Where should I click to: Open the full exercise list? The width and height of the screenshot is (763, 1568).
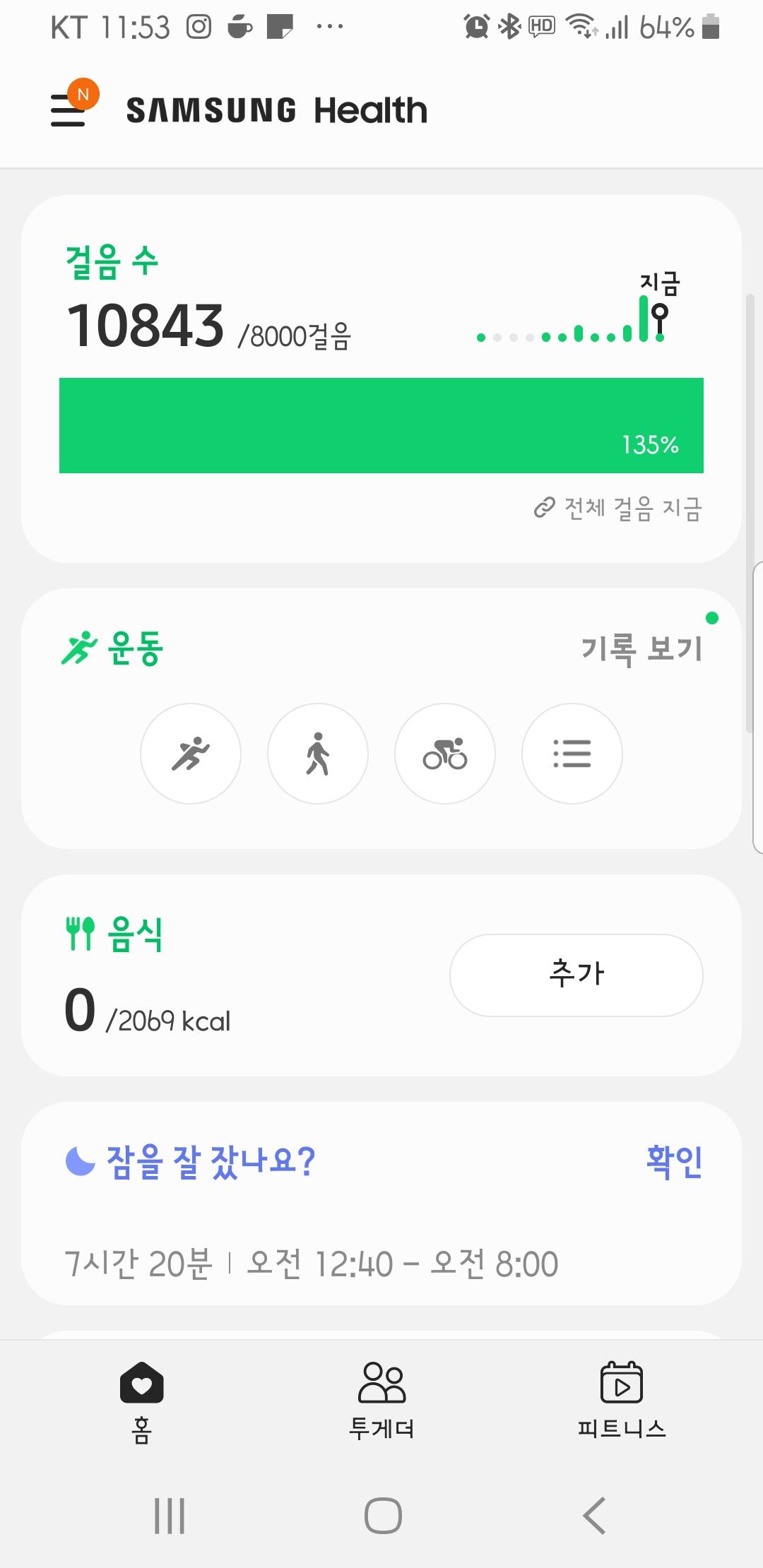(572, 754)
